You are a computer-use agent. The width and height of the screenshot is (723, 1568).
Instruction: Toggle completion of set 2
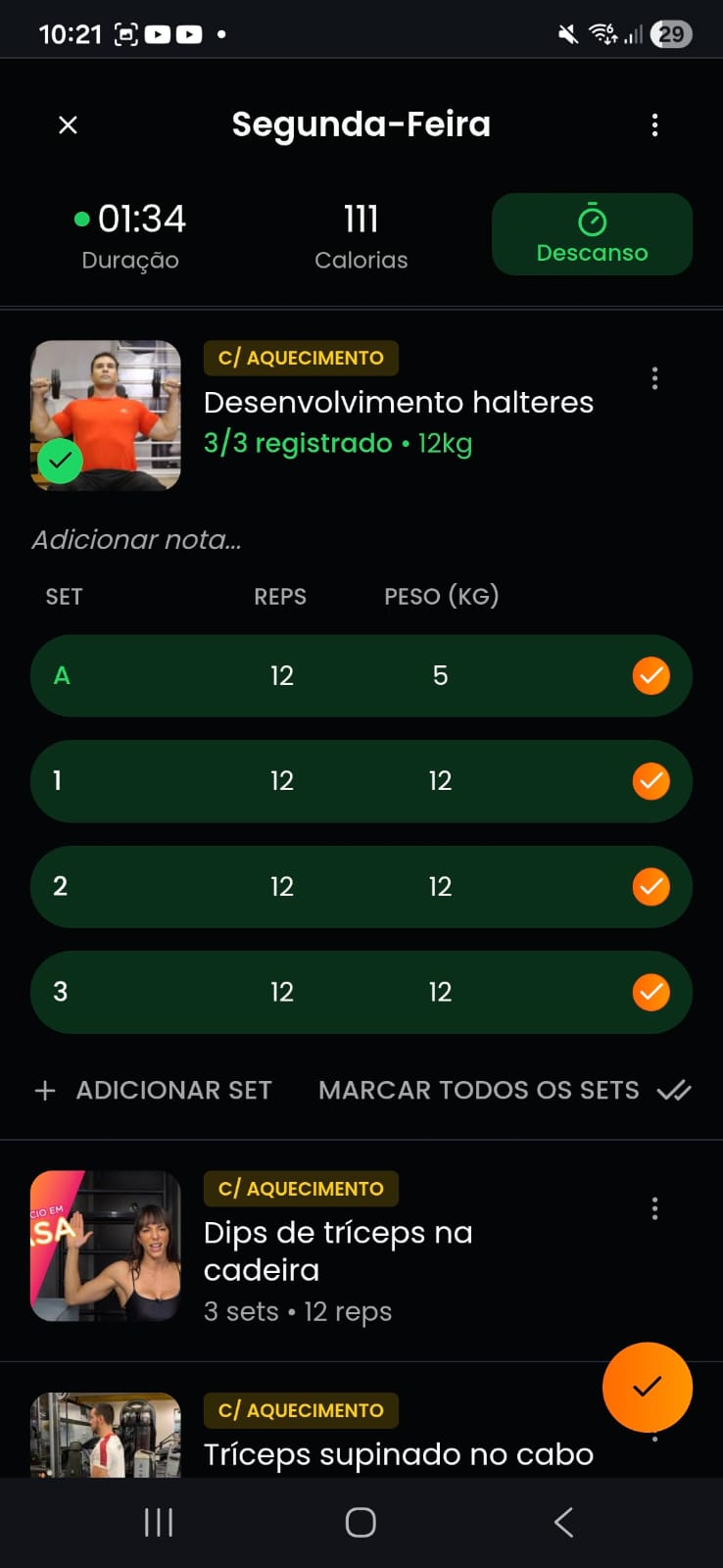651,886
